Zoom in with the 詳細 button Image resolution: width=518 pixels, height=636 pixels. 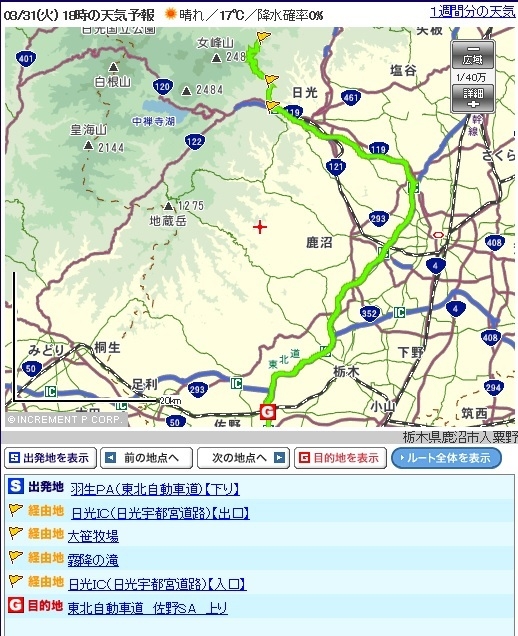(473, 98)
